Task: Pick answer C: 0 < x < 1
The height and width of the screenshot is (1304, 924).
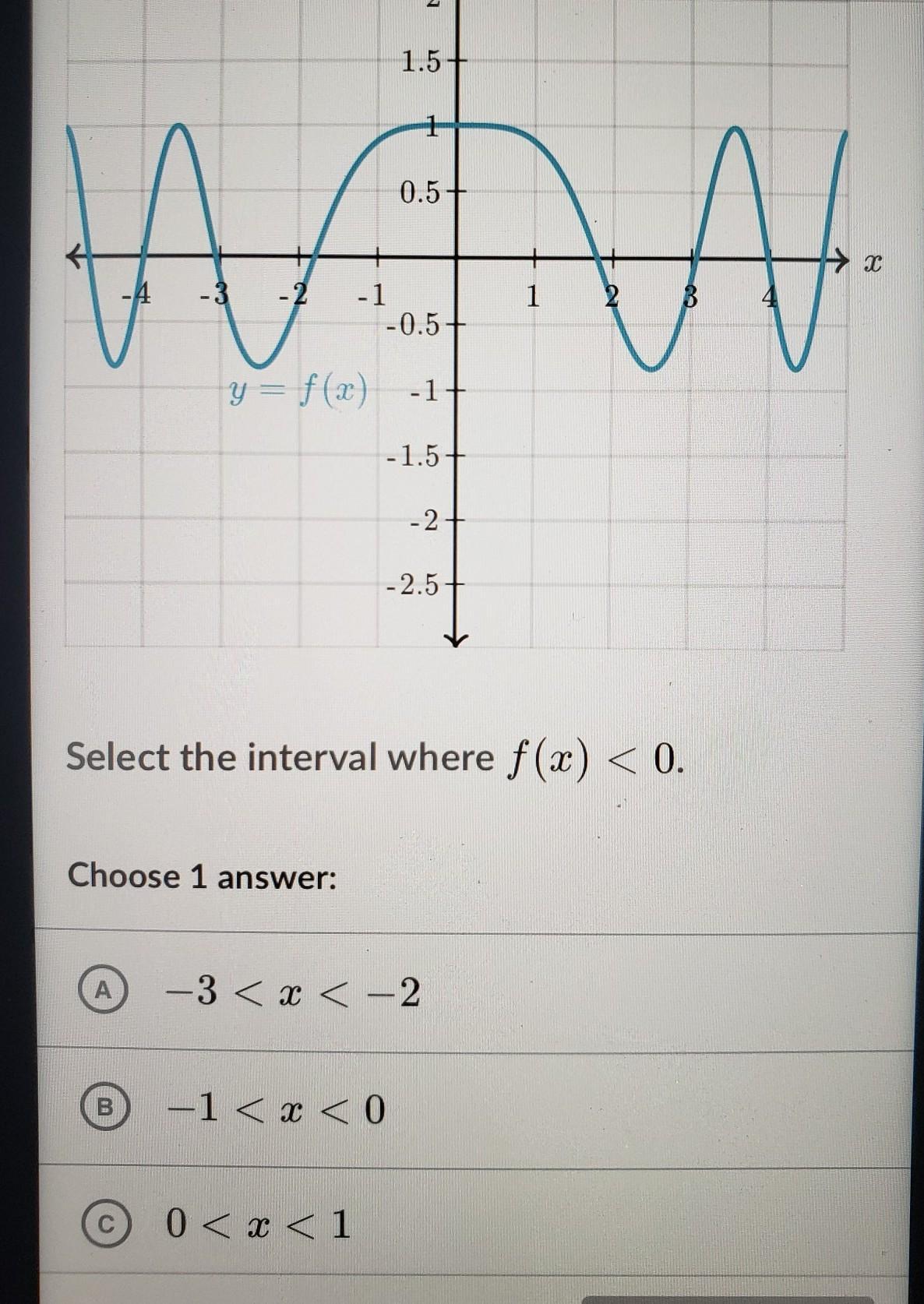Action: (105, 1225)
